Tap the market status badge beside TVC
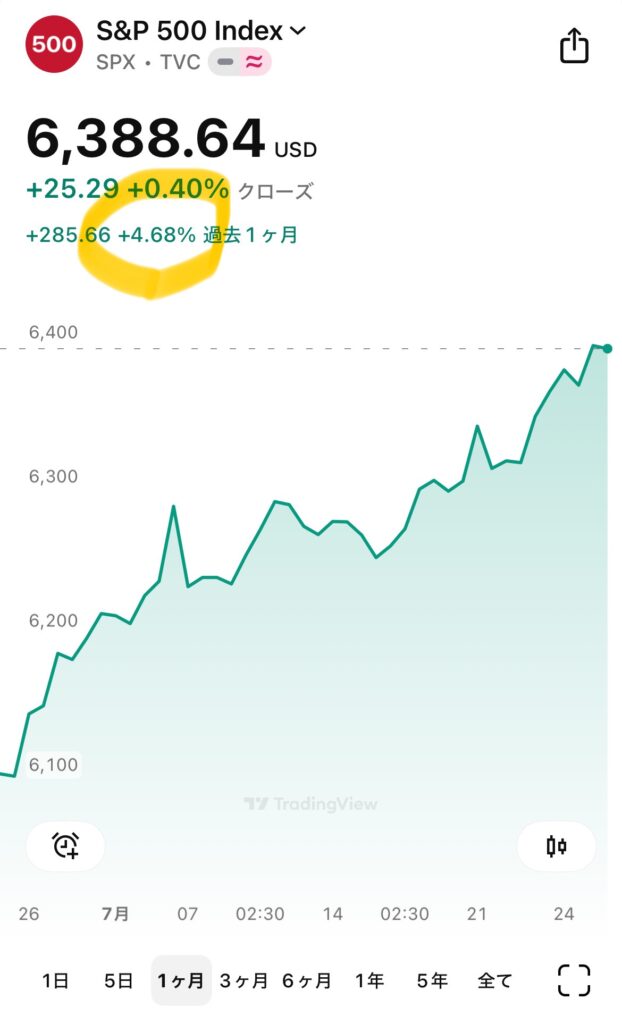 click(240, 63)
